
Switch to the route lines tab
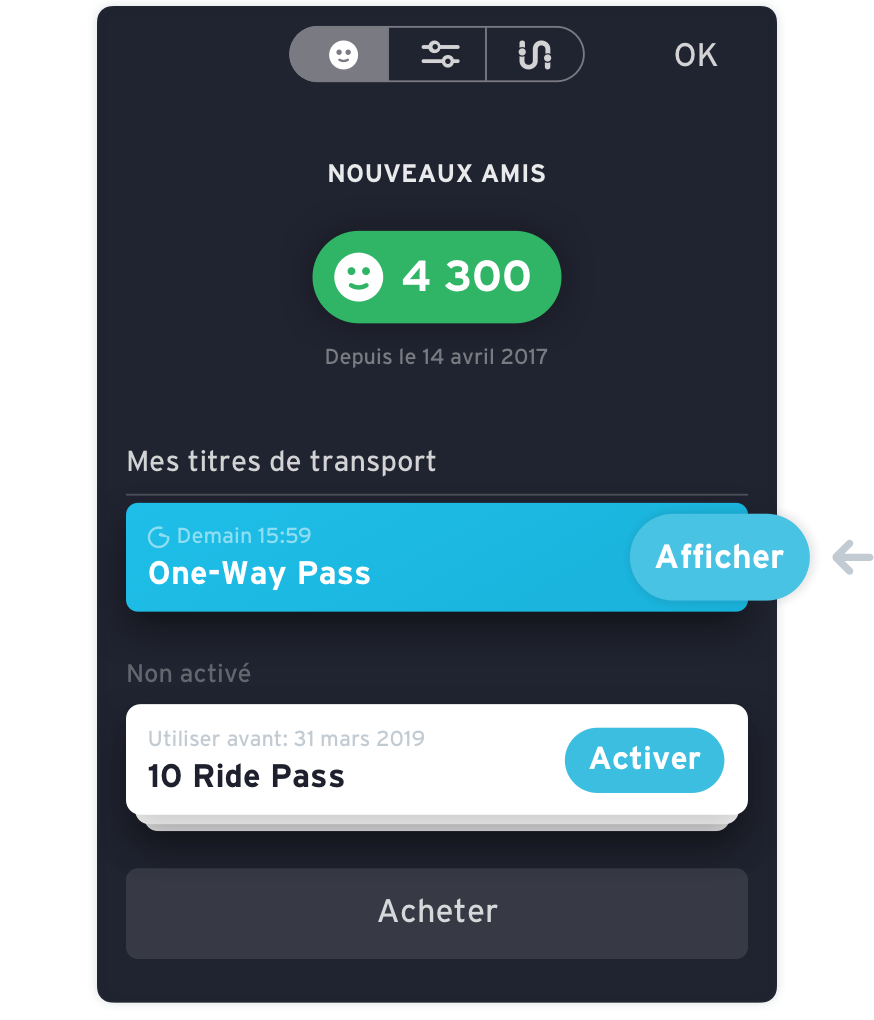tap(534, 54)
